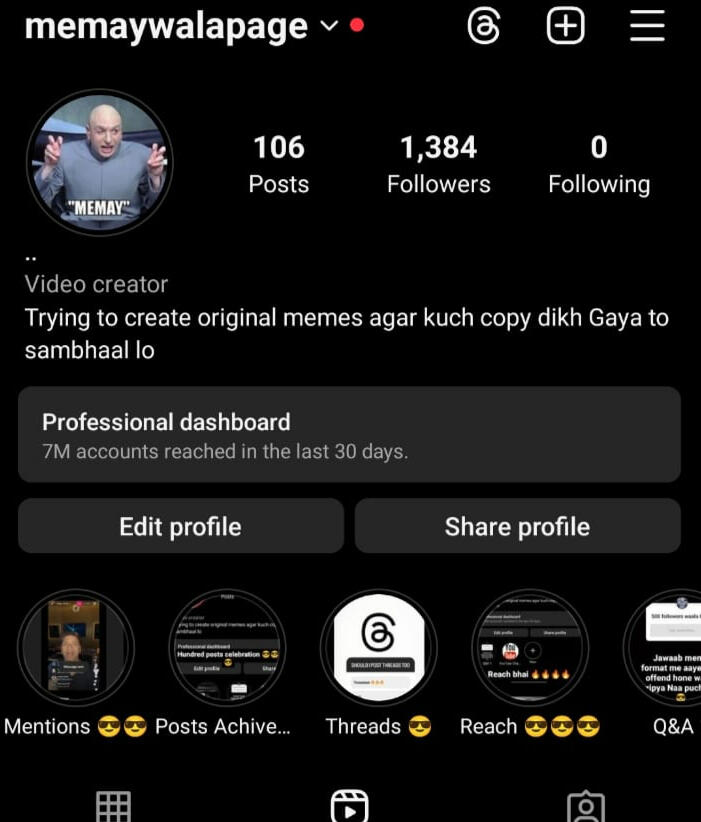Image resolution: width=701 pixels, height=822 pixels.
Task: Switch to the Reels tab
Action: (x=349, y=806)
